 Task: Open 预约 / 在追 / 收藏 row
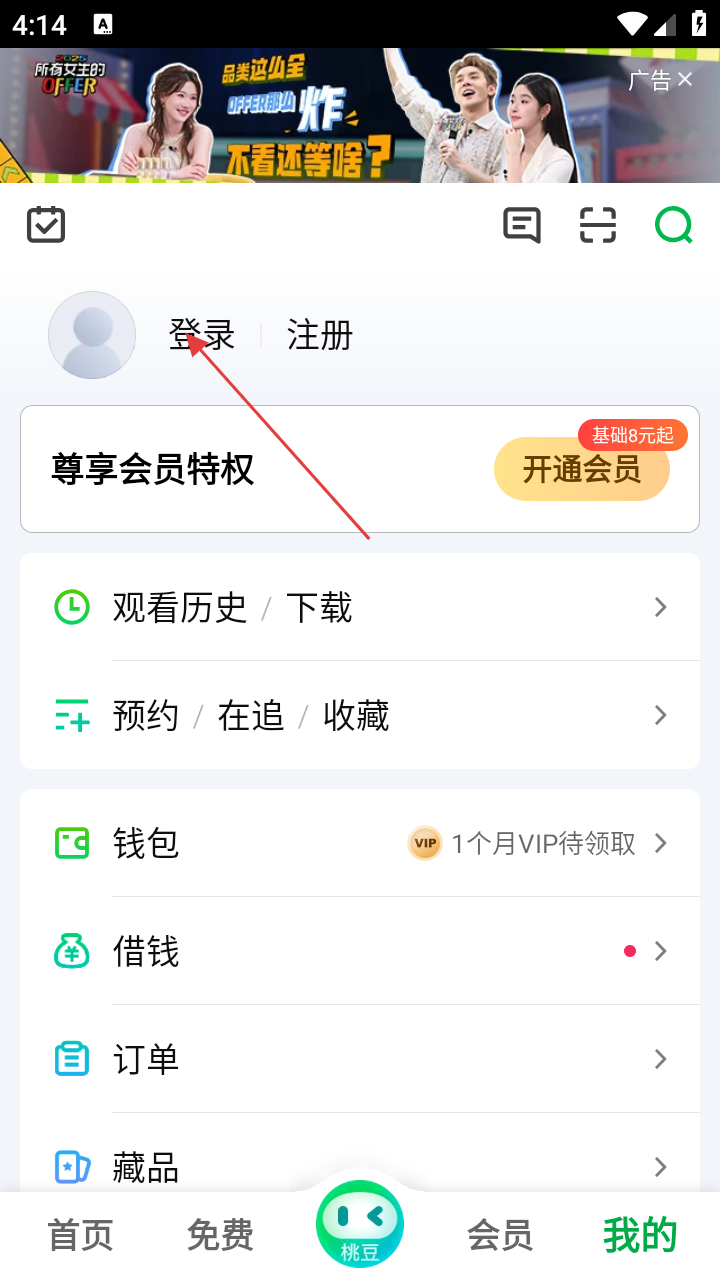tap(360, 715)
